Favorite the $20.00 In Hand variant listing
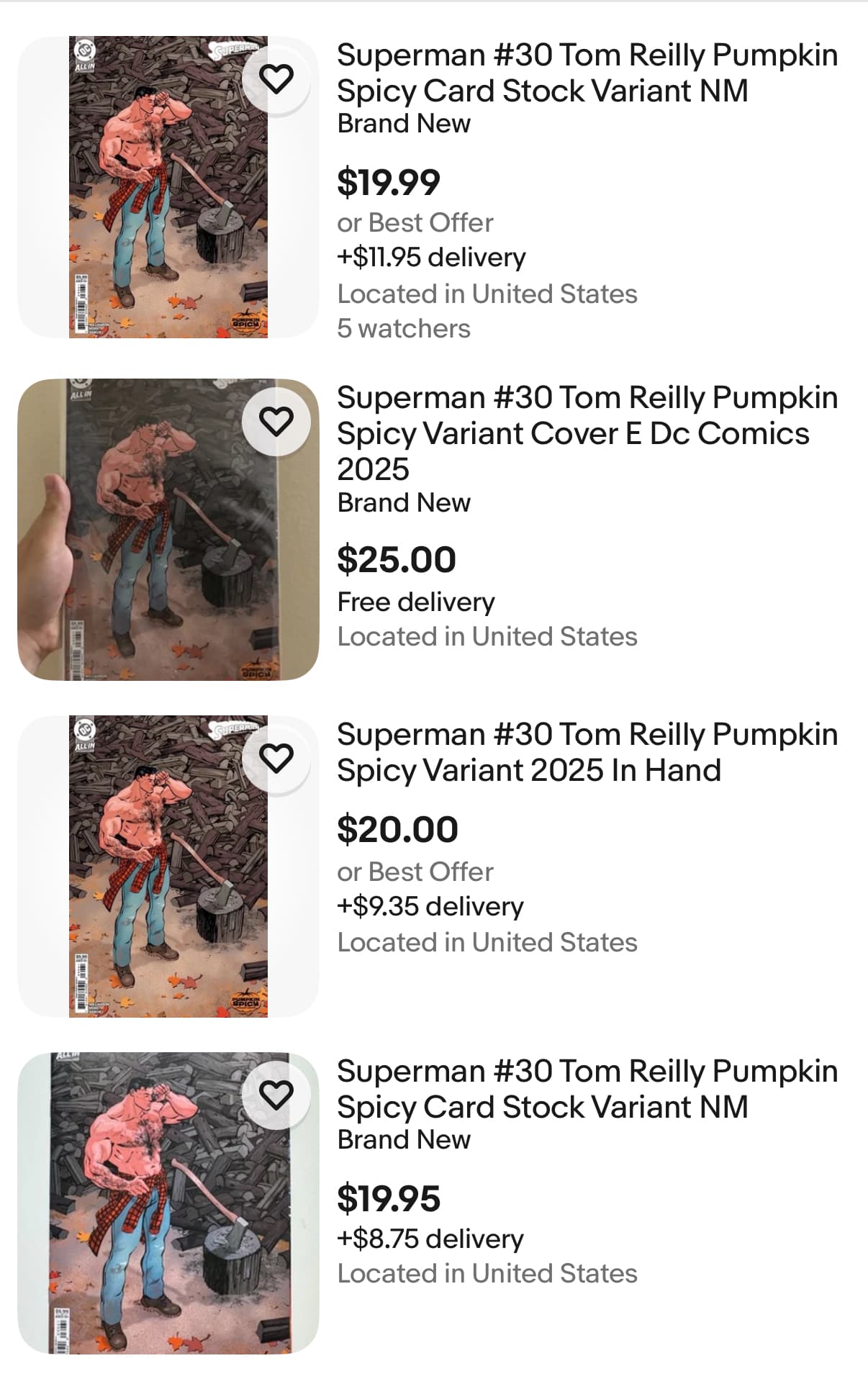Screen dimensions: 868x1384 coord(276,758)
